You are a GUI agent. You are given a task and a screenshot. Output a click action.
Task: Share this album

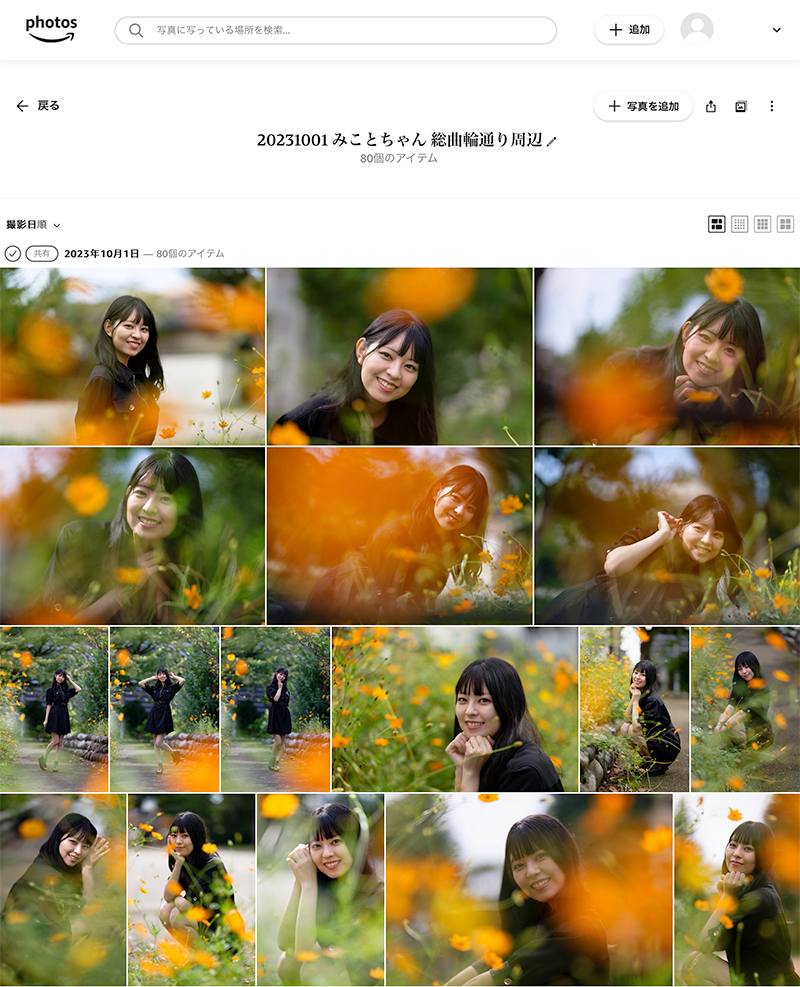(711, 106)
